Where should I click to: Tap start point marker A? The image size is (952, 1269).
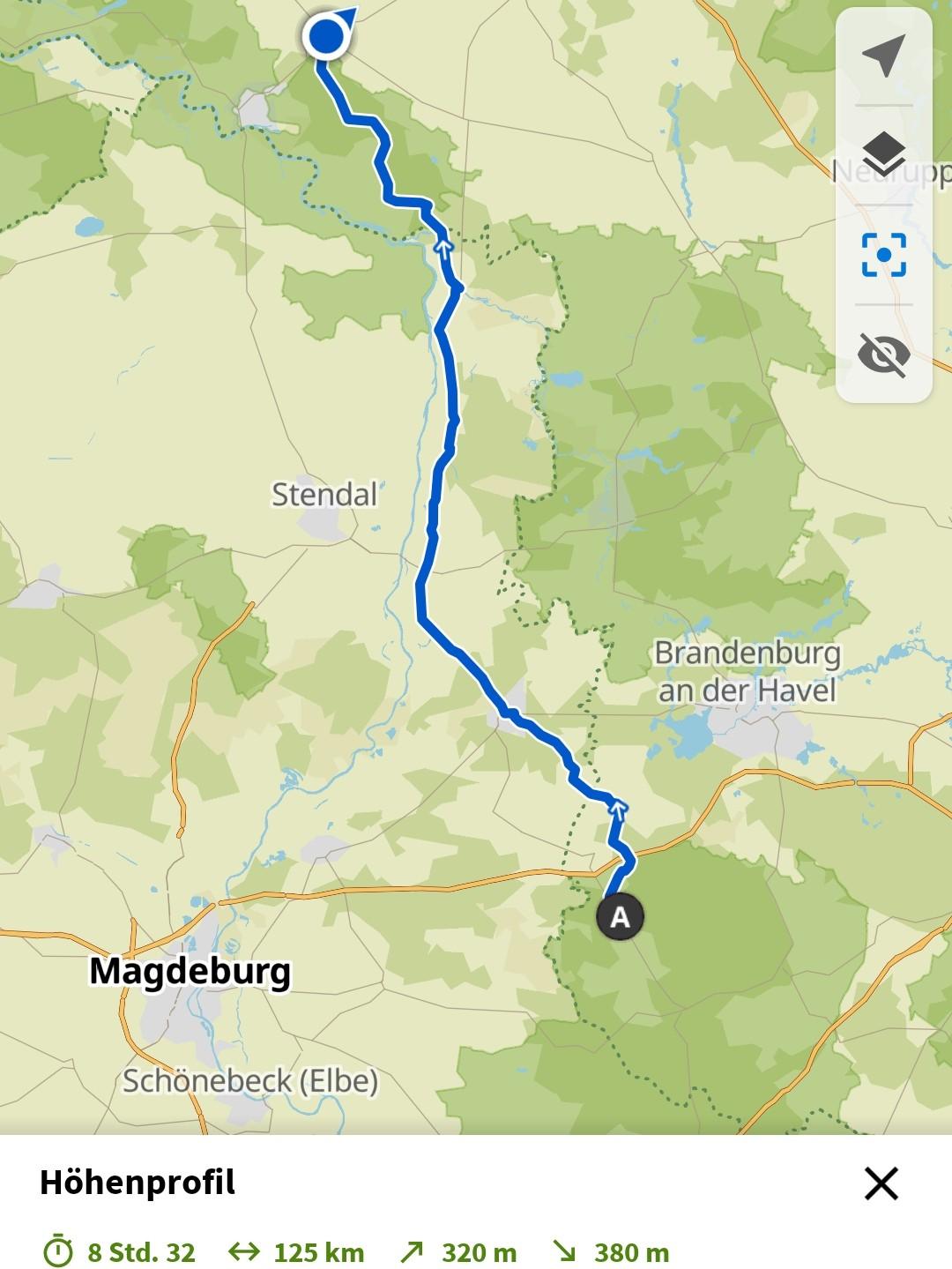620,917
